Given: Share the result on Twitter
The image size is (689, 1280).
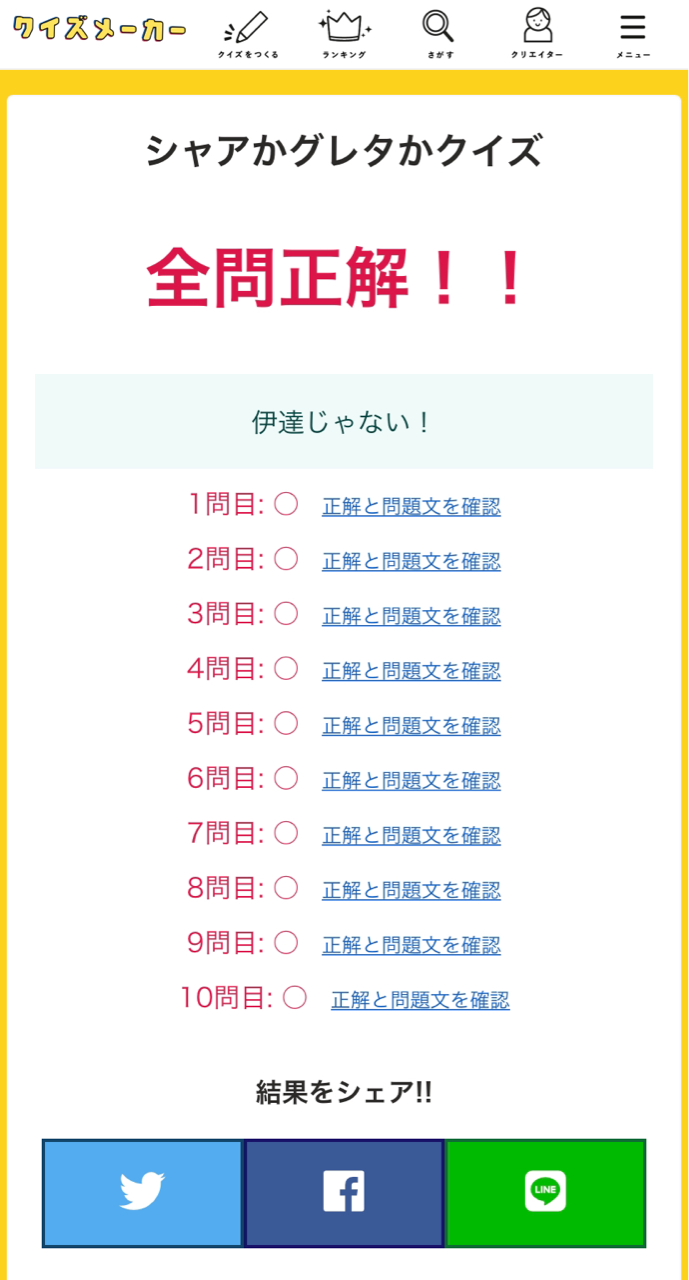Looking at the screenshot, I should pyautogui.click(x=143, y=1193).
